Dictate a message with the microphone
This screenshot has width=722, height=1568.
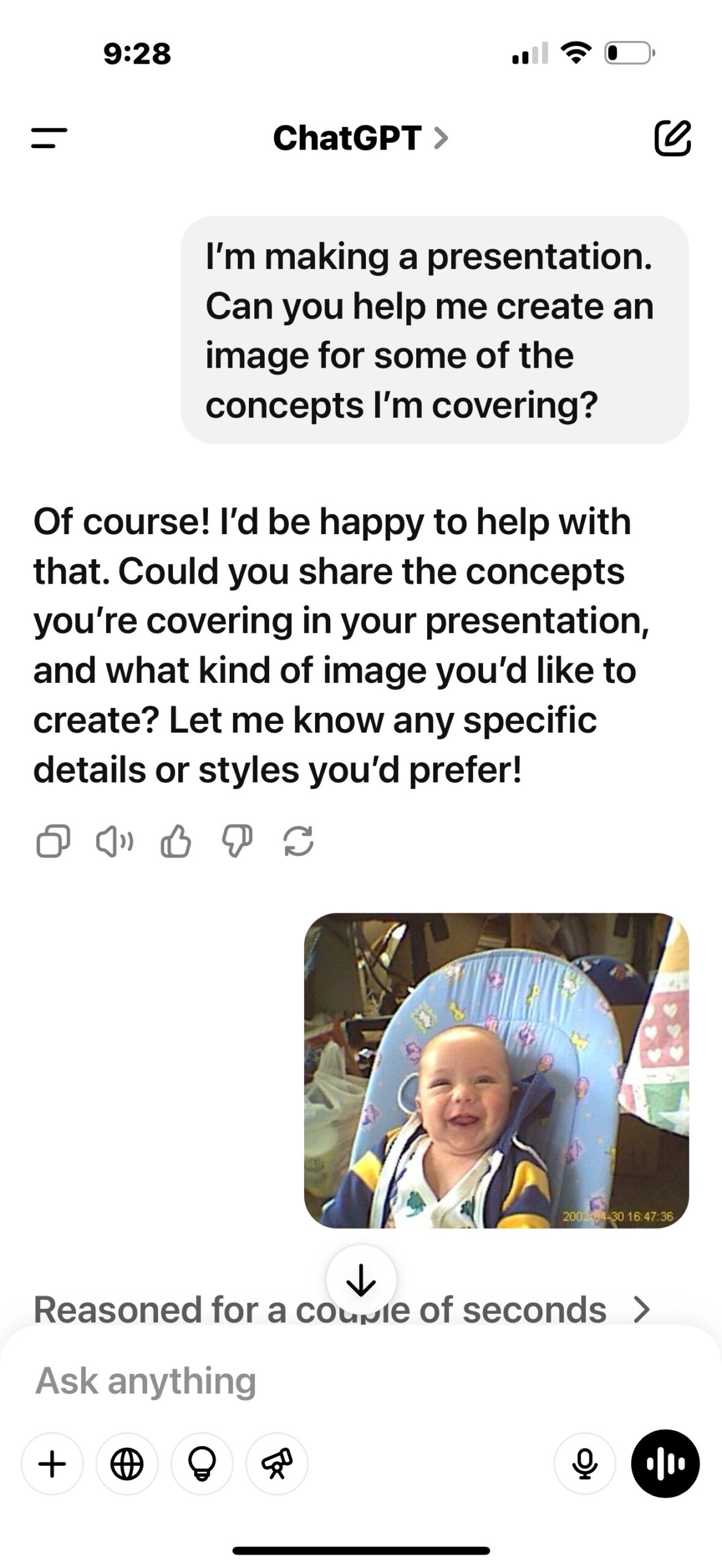point(585,1464)
